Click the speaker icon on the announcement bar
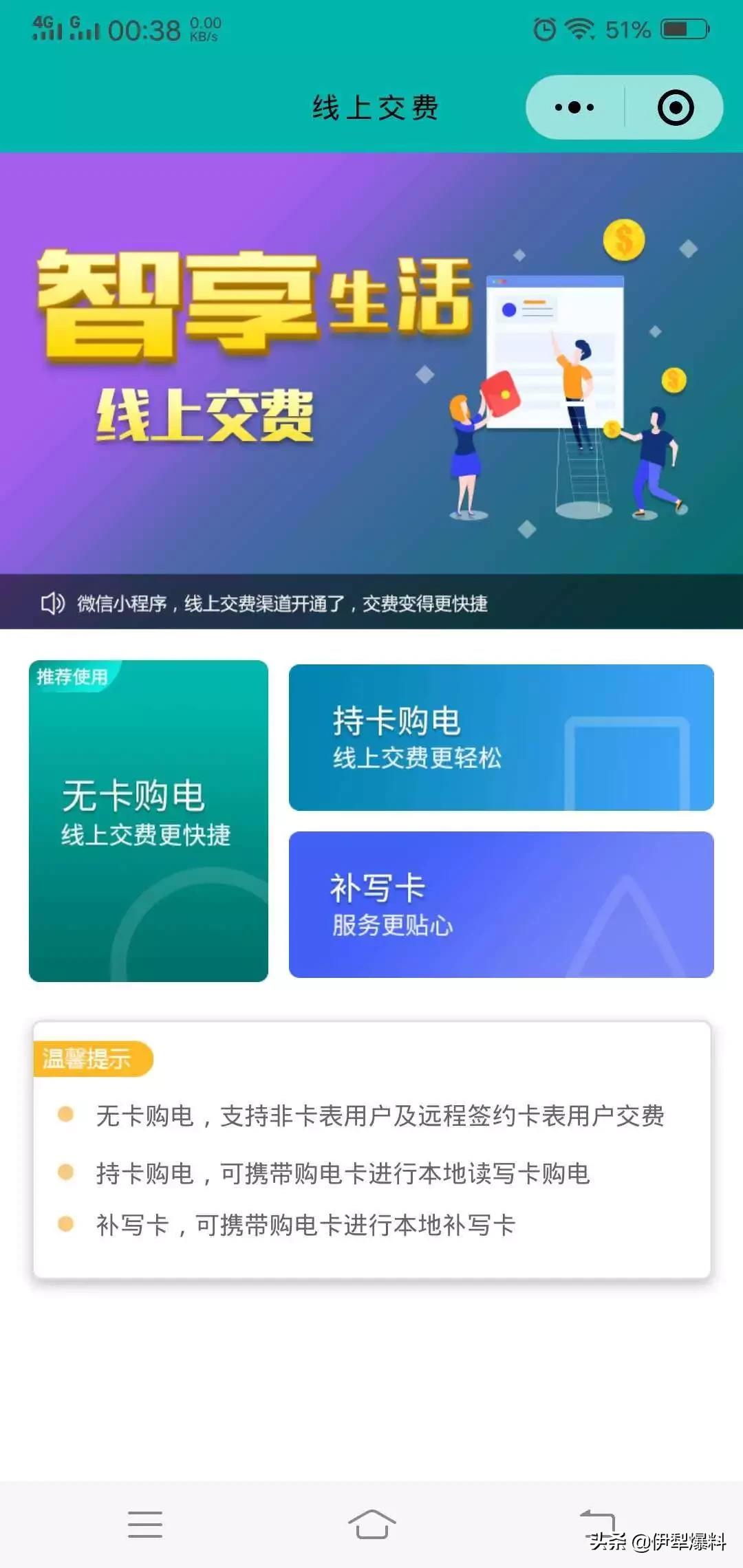This screenshot has height=1568, width=743. click(x=52, y=603)
